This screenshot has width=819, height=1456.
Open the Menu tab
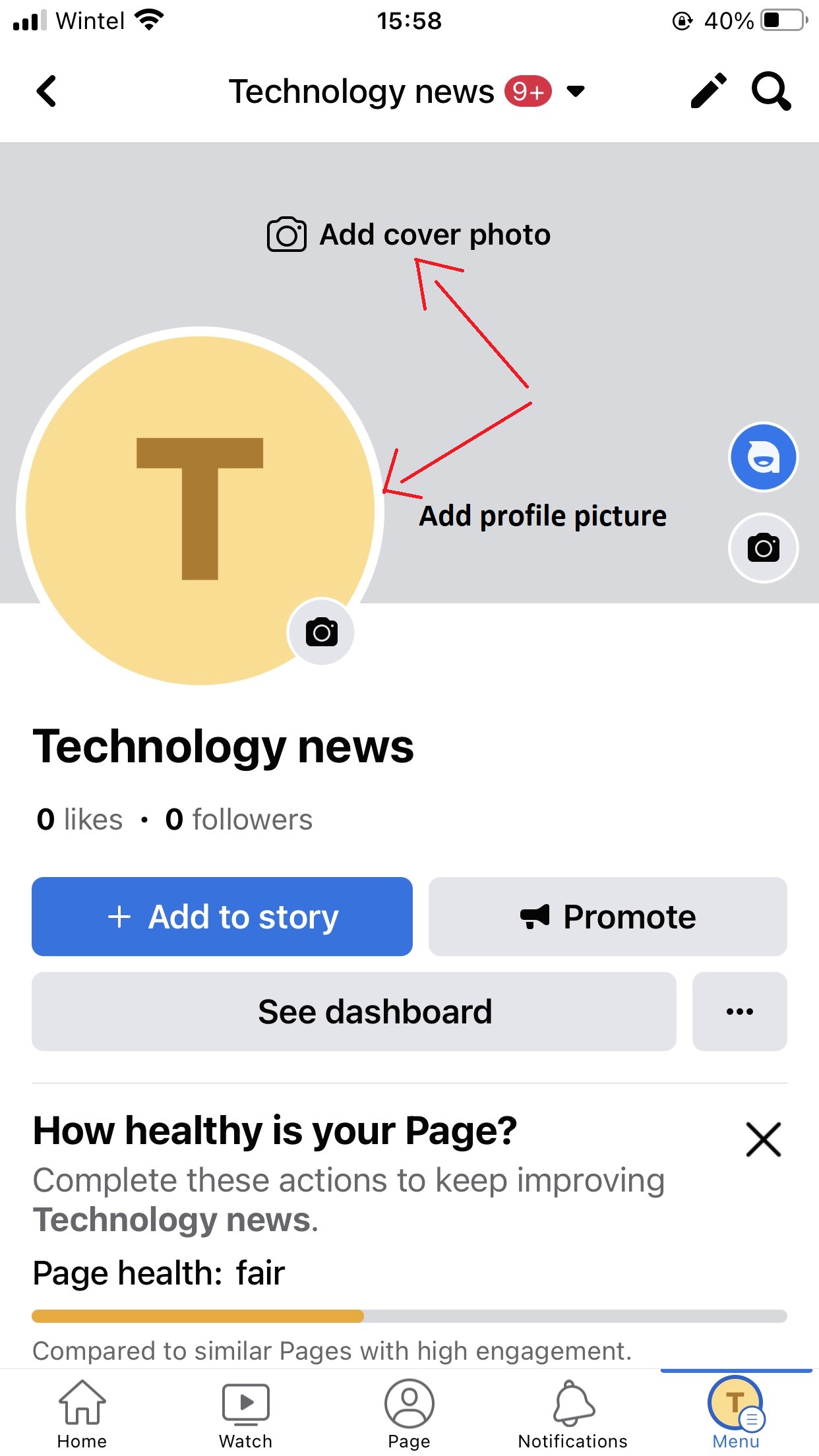(x=736, y=1414)
